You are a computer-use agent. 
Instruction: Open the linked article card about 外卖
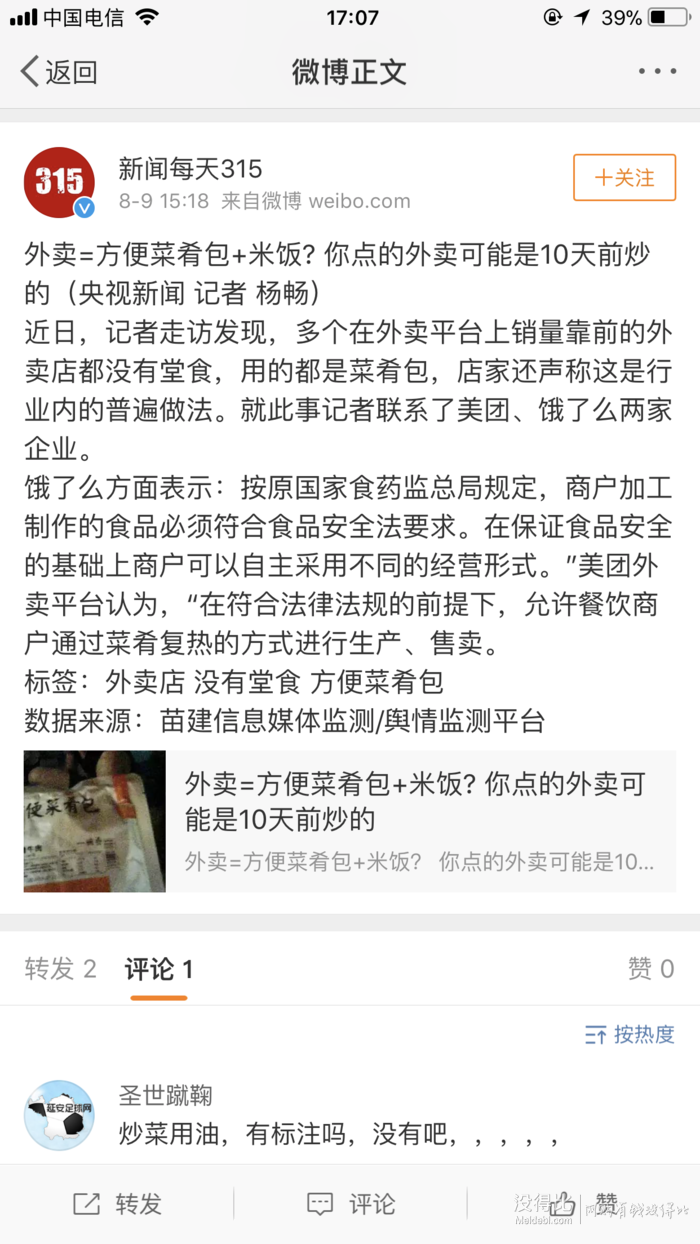point(350,821)
